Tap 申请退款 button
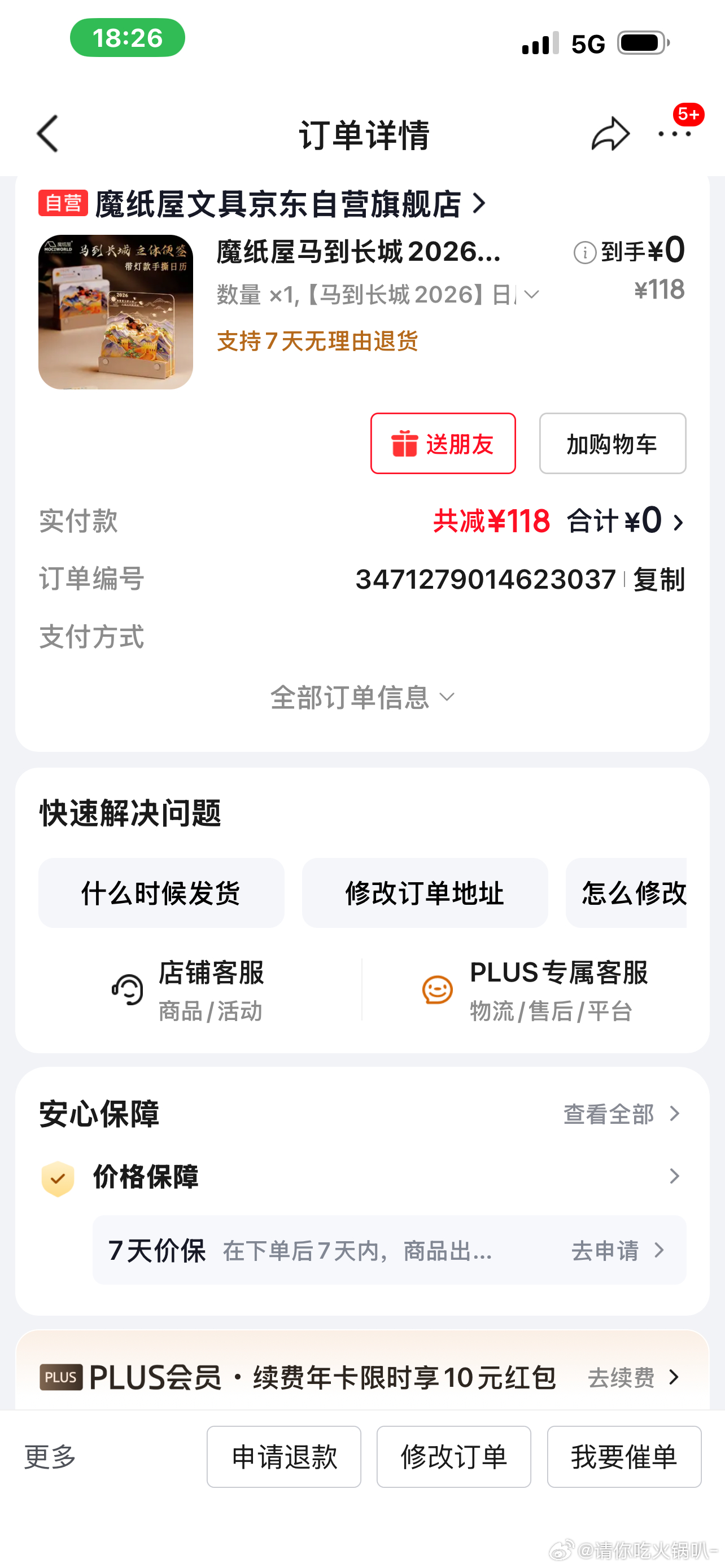 283,1457
